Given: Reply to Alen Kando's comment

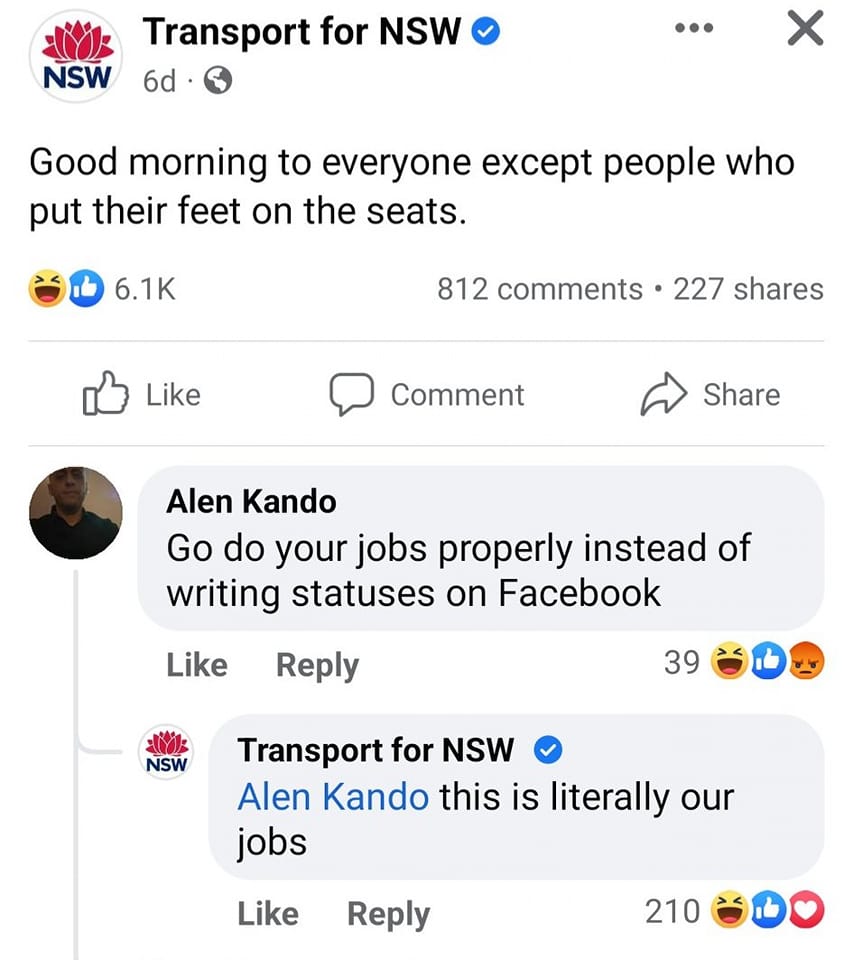Looking at the screenshot, I should coord(317,665).
